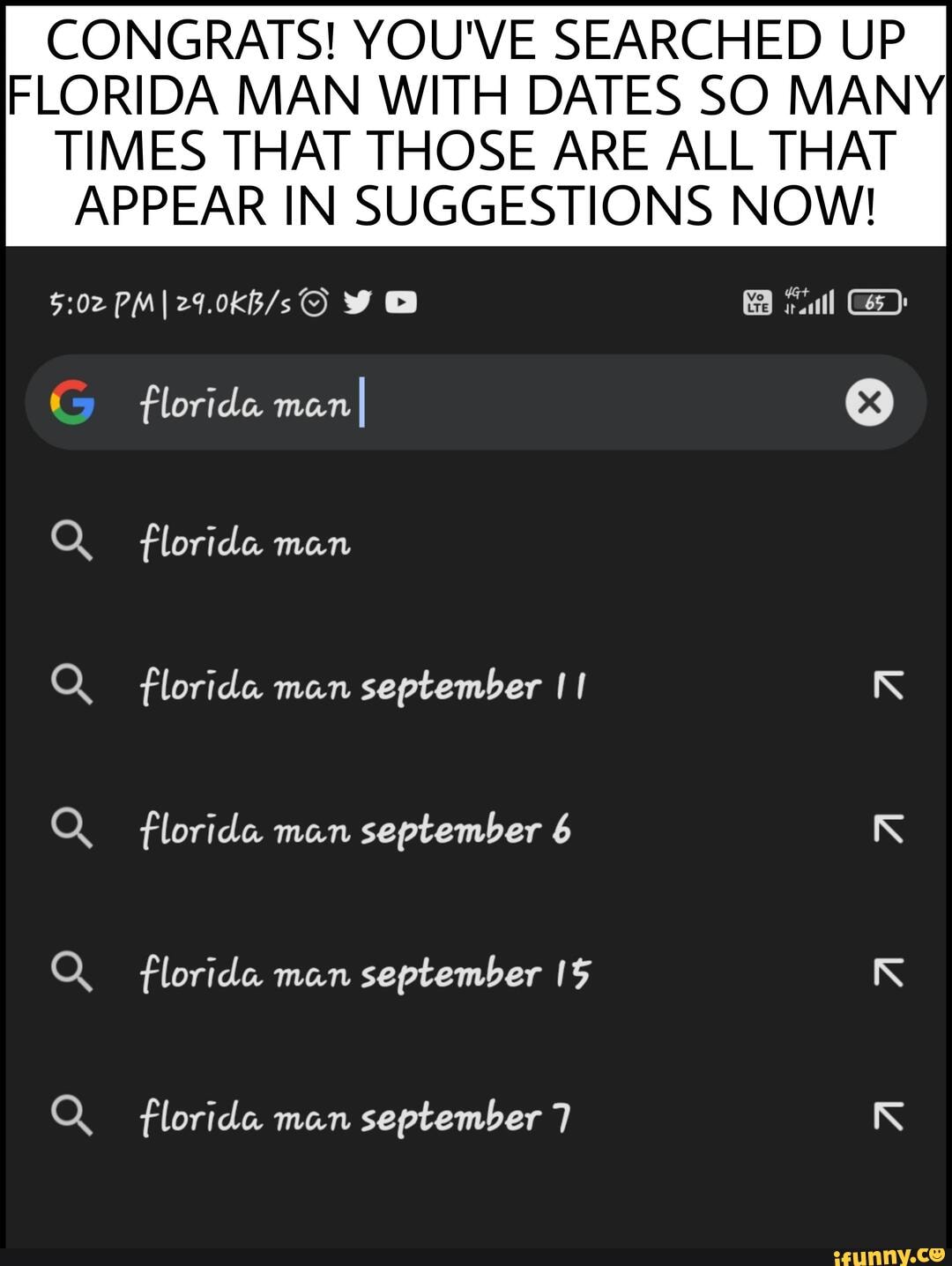952x1266 pixels.
Task: Click the cellular signal strength icon
Action: pyautogui.click(x=813, y=302)
